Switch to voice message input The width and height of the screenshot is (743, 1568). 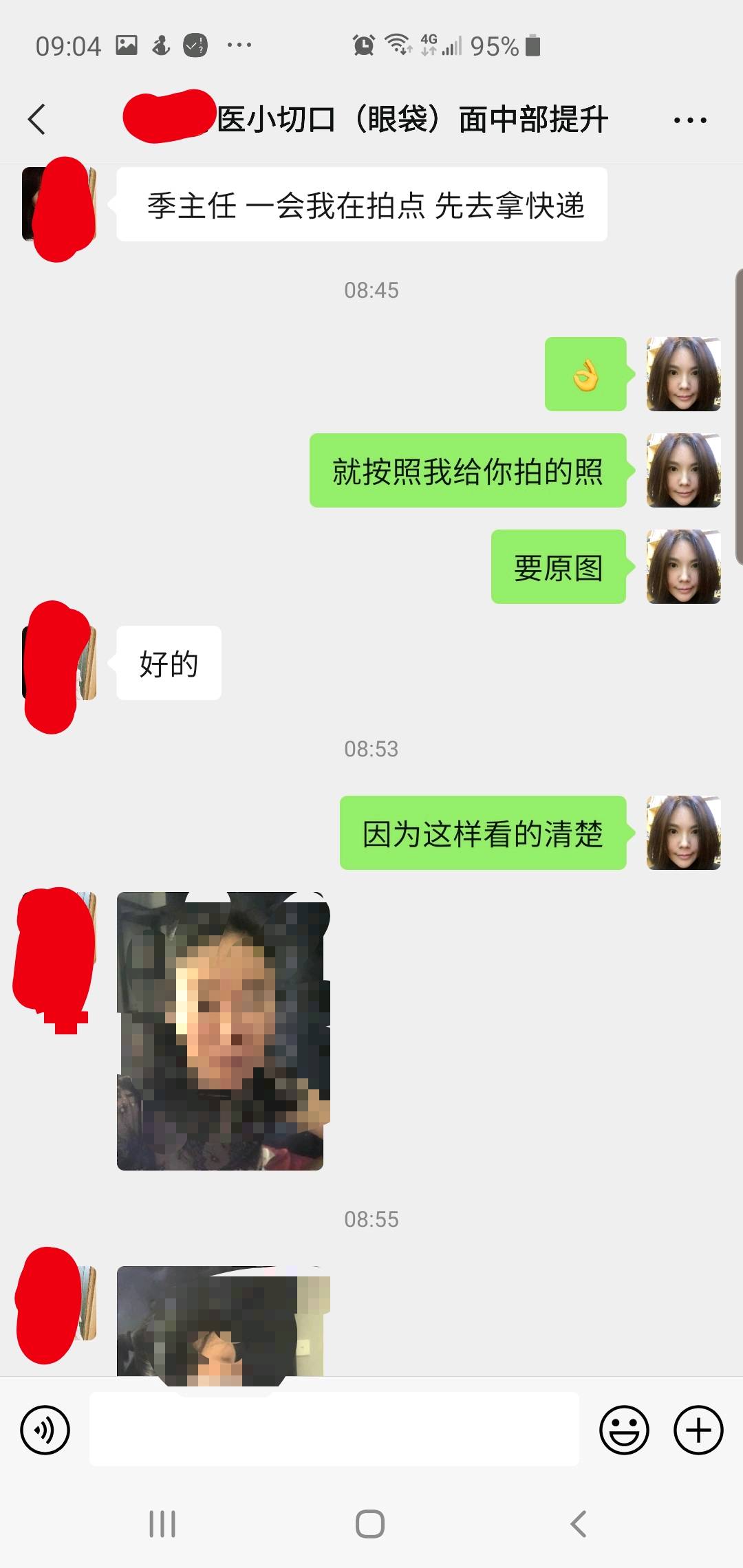[45, 1430]
